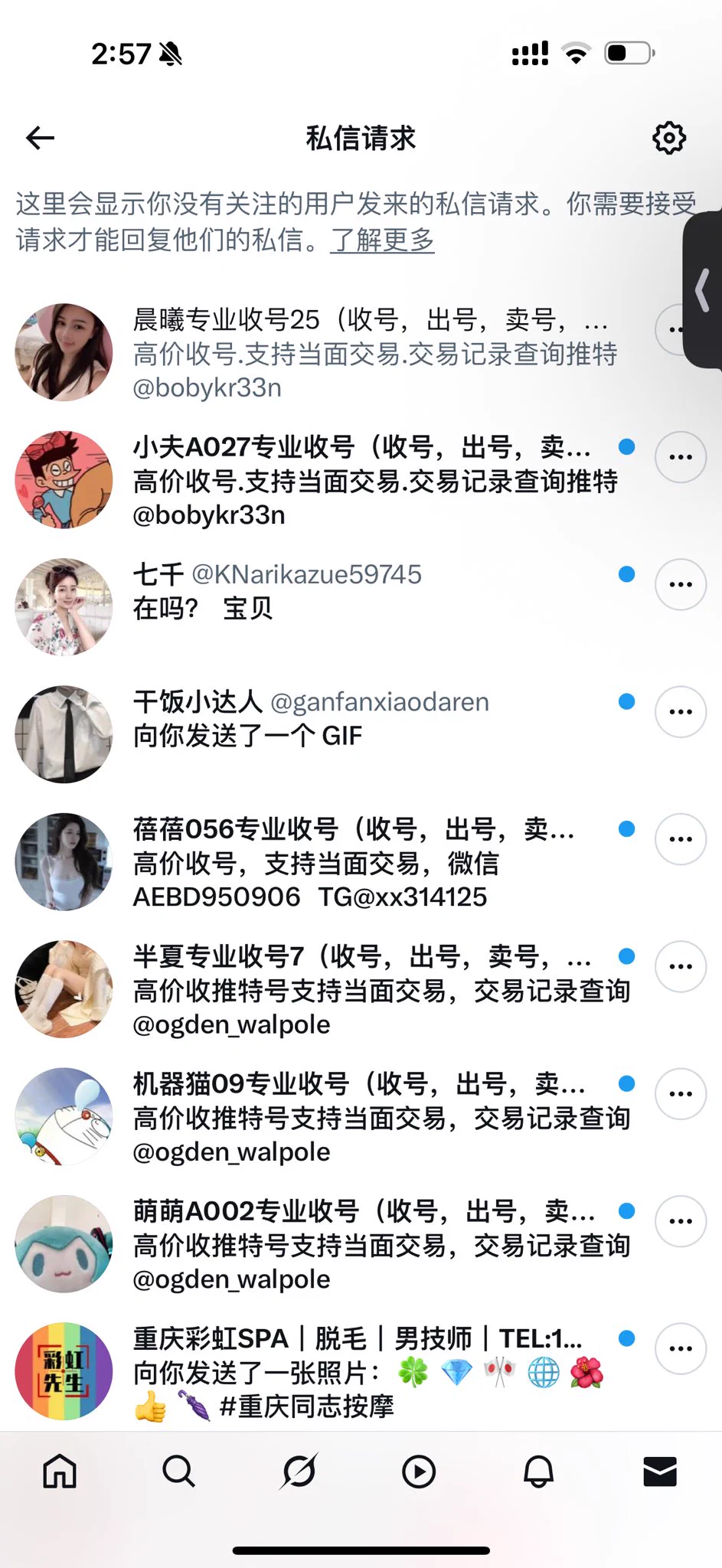This screenshot has height=1568, width=722.
Task: Open the 机器猫09专业收号 message request
Action: click(345, 1117)
